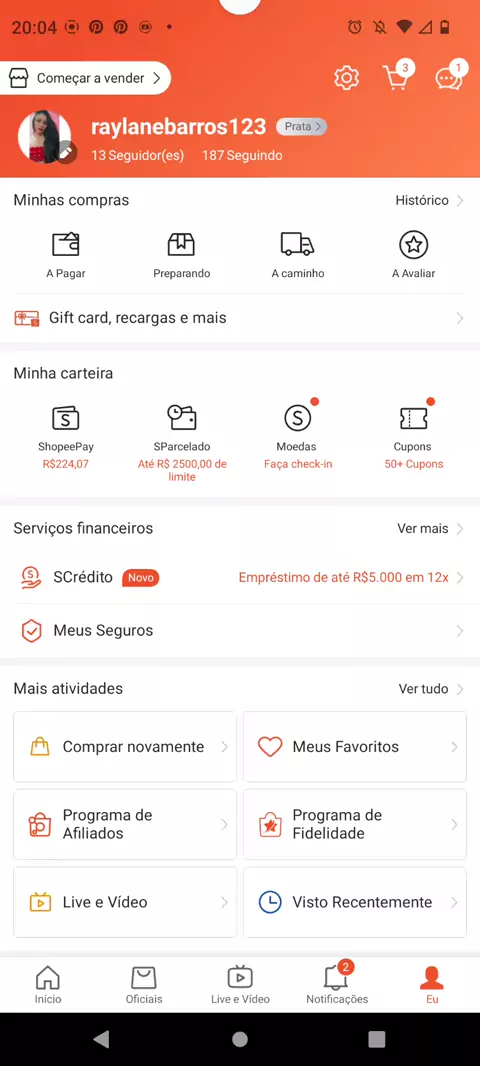Viewport: 480px width, 1066px height.
Task: Switch to the Notificações tab
Action: pyautogui.click(x=337, y=984)
